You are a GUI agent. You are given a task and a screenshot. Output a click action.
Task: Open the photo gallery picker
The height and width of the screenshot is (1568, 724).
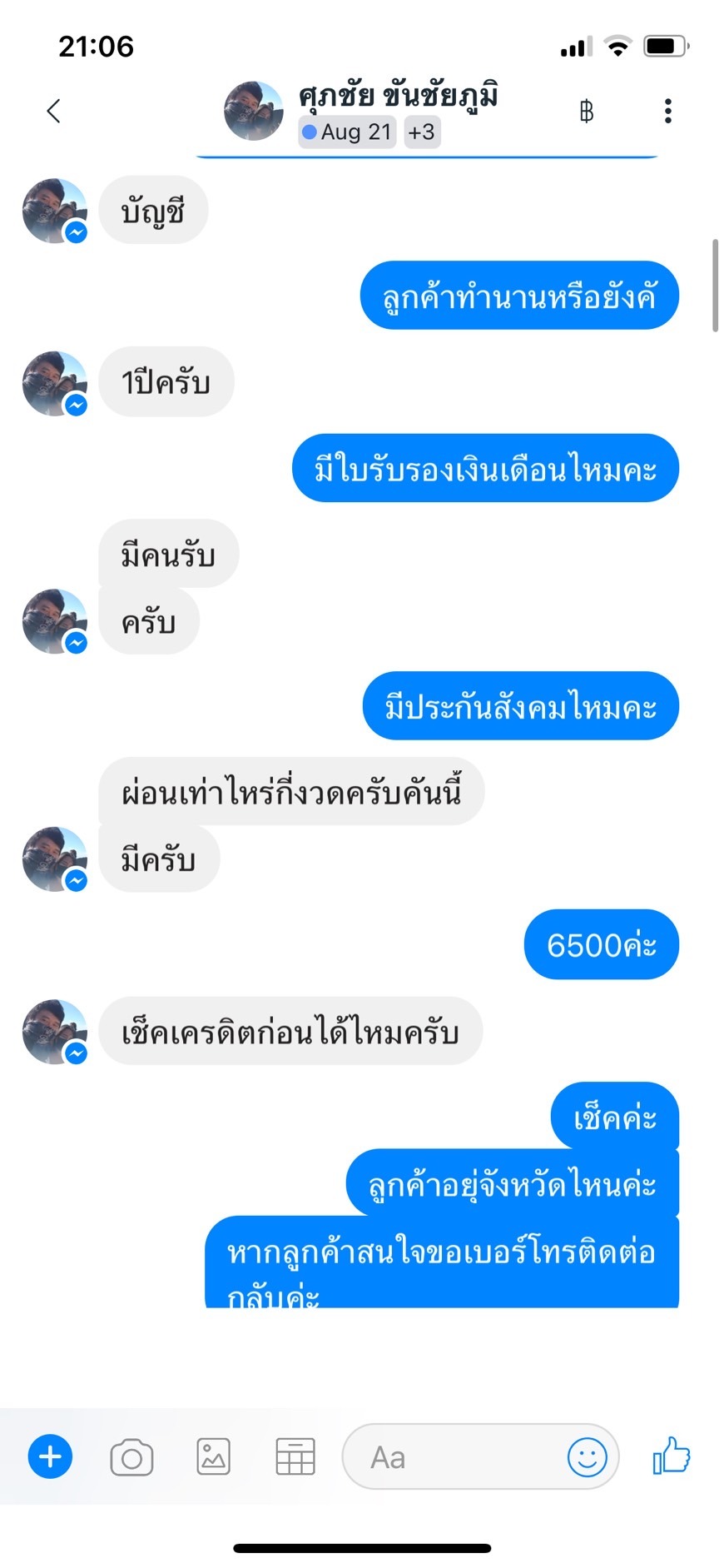[x=213, y=1456]
